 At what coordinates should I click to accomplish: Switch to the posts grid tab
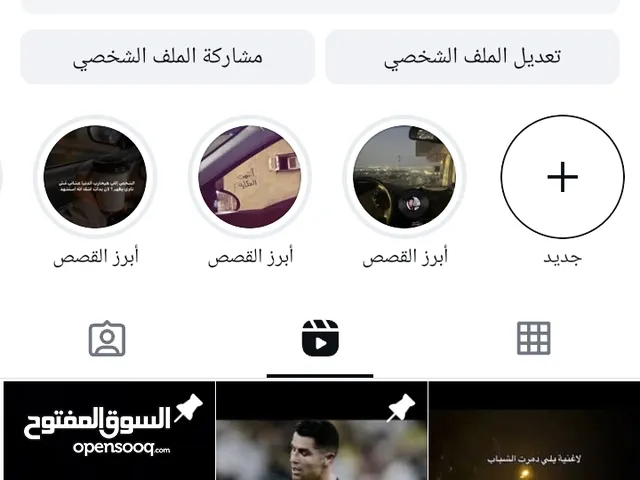coord(533,338)
